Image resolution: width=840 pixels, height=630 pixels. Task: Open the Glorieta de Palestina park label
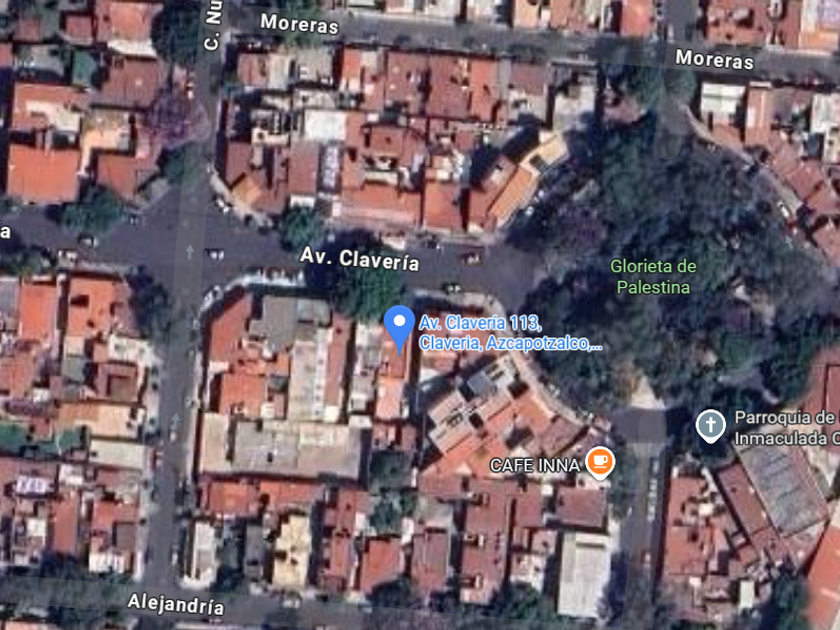coord(654,276)
